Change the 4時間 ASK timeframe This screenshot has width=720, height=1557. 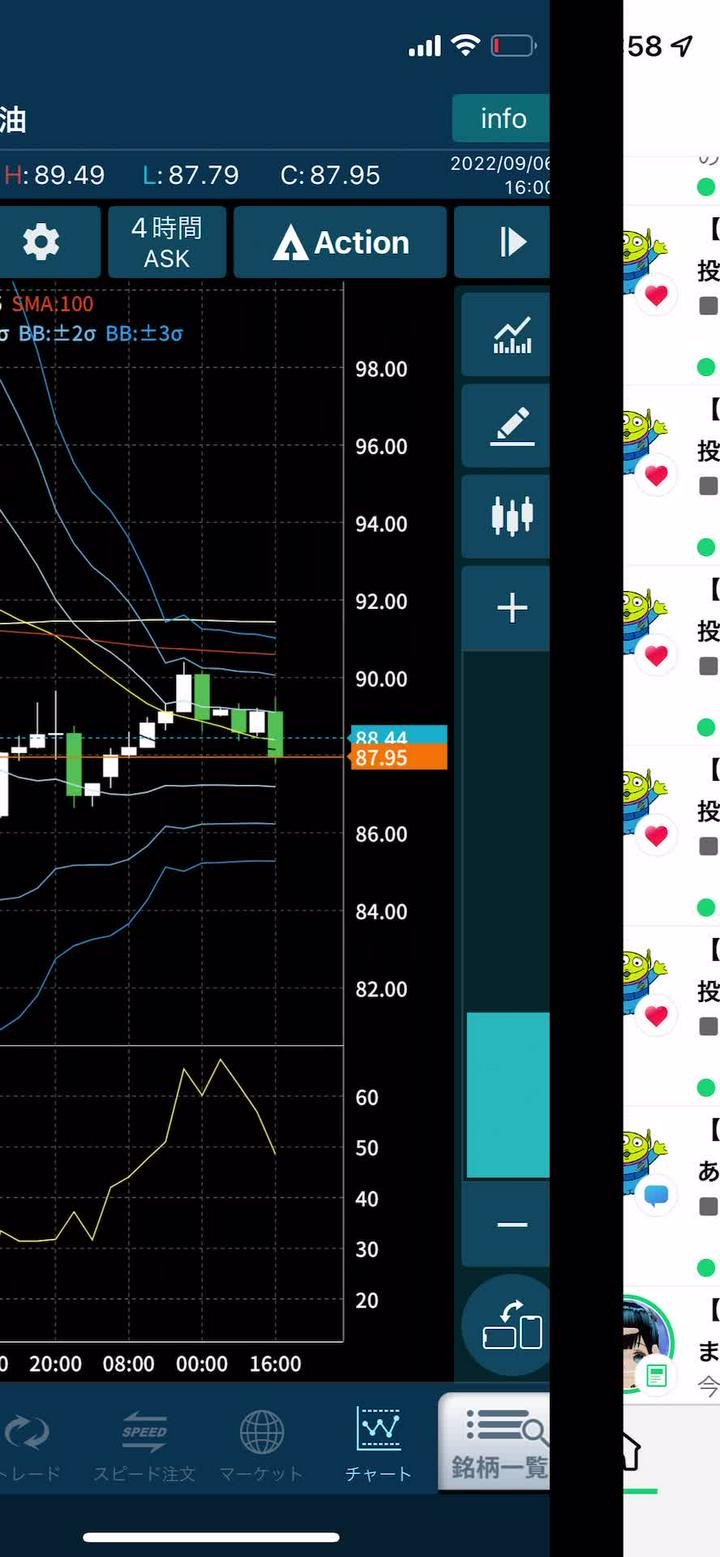point(166,242)
